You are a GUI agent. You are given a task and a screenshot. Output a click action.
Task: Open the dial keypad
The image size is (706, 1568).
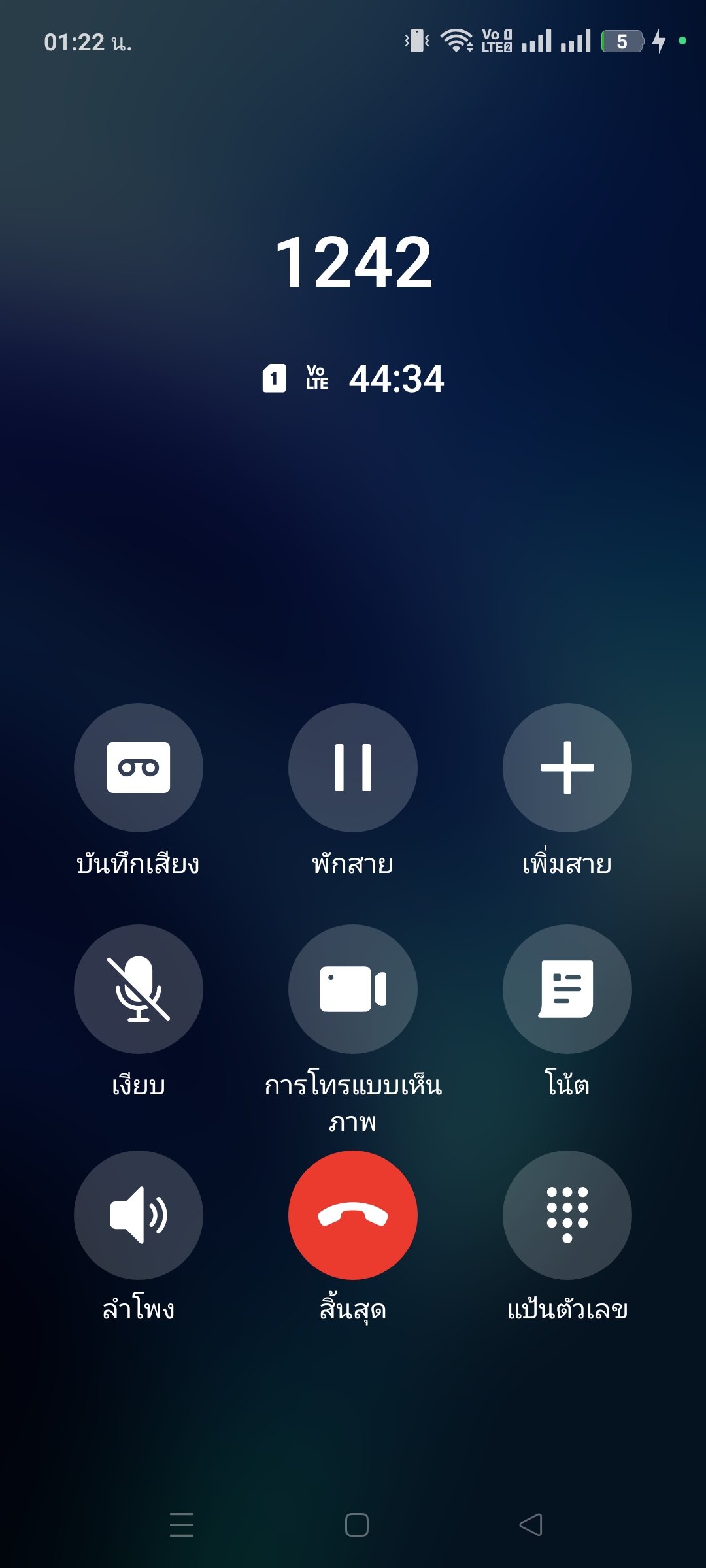567,1215
